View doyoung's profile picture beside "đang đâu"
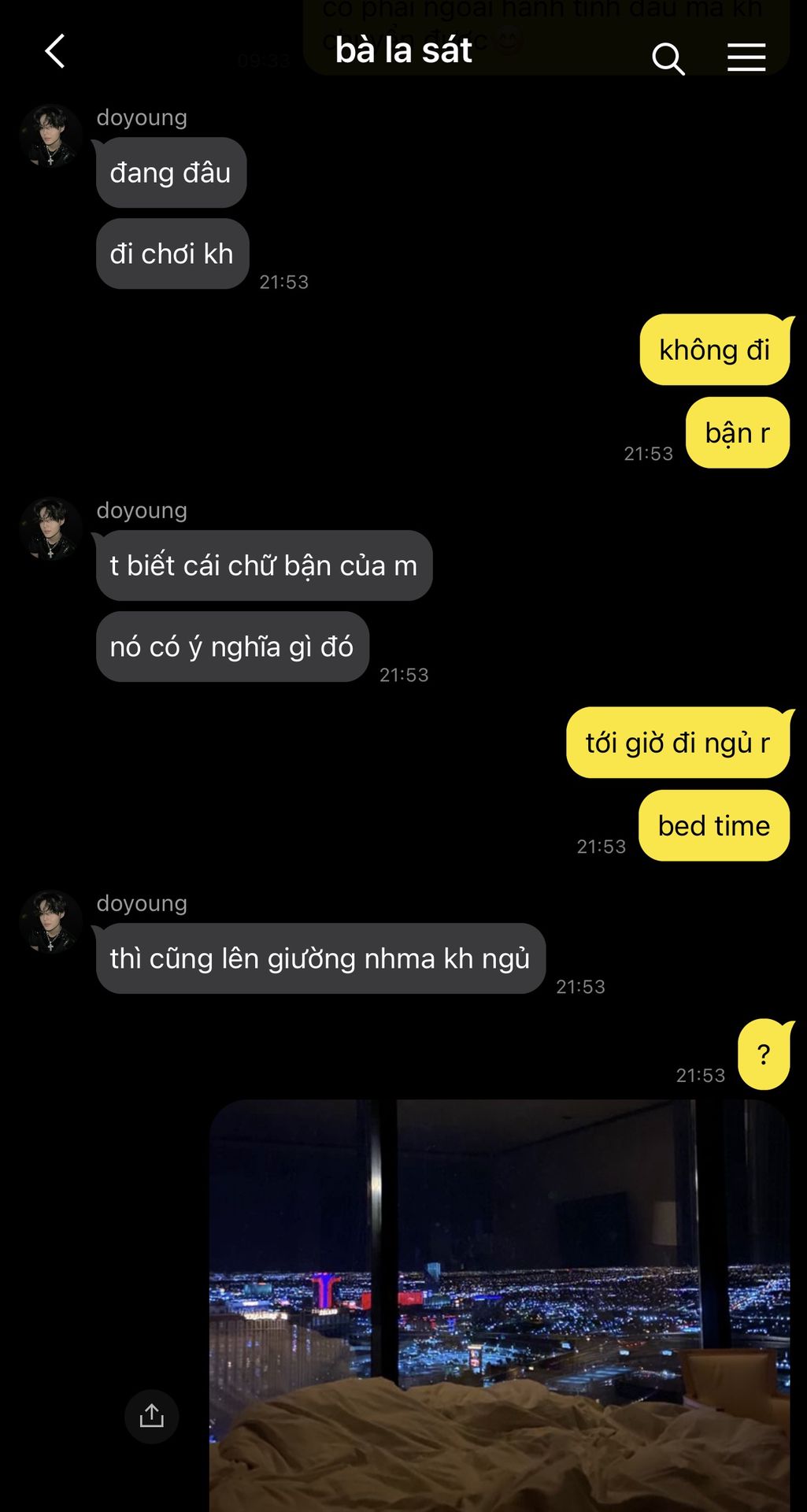 click(x=51, y=135)
